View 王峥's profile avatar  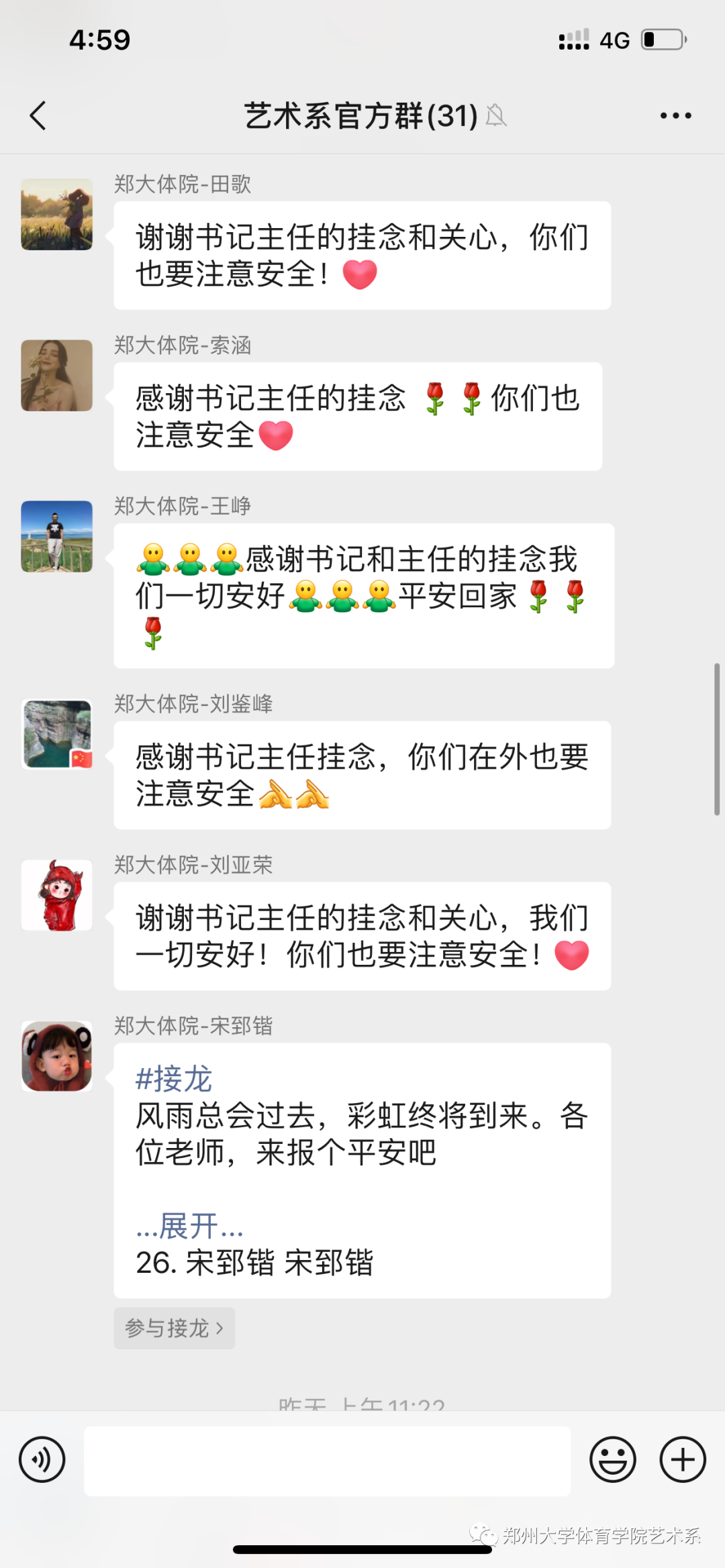(x=56, y=536)
